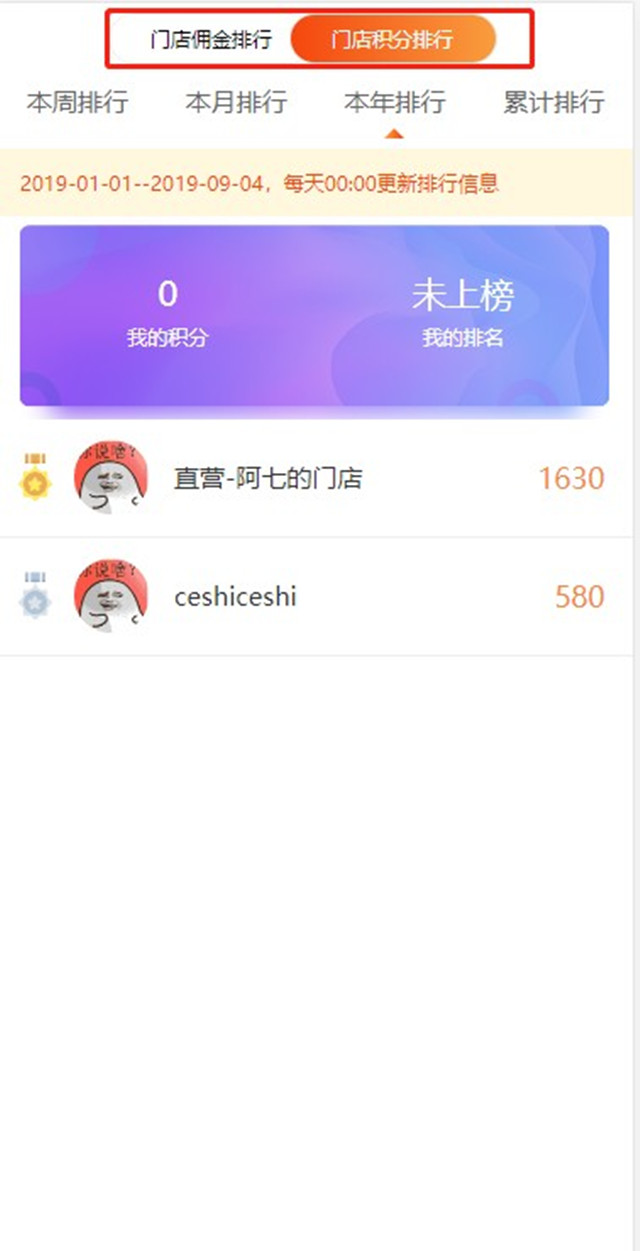Select the 门店积分排行 segment

click(x=392, y=40)
